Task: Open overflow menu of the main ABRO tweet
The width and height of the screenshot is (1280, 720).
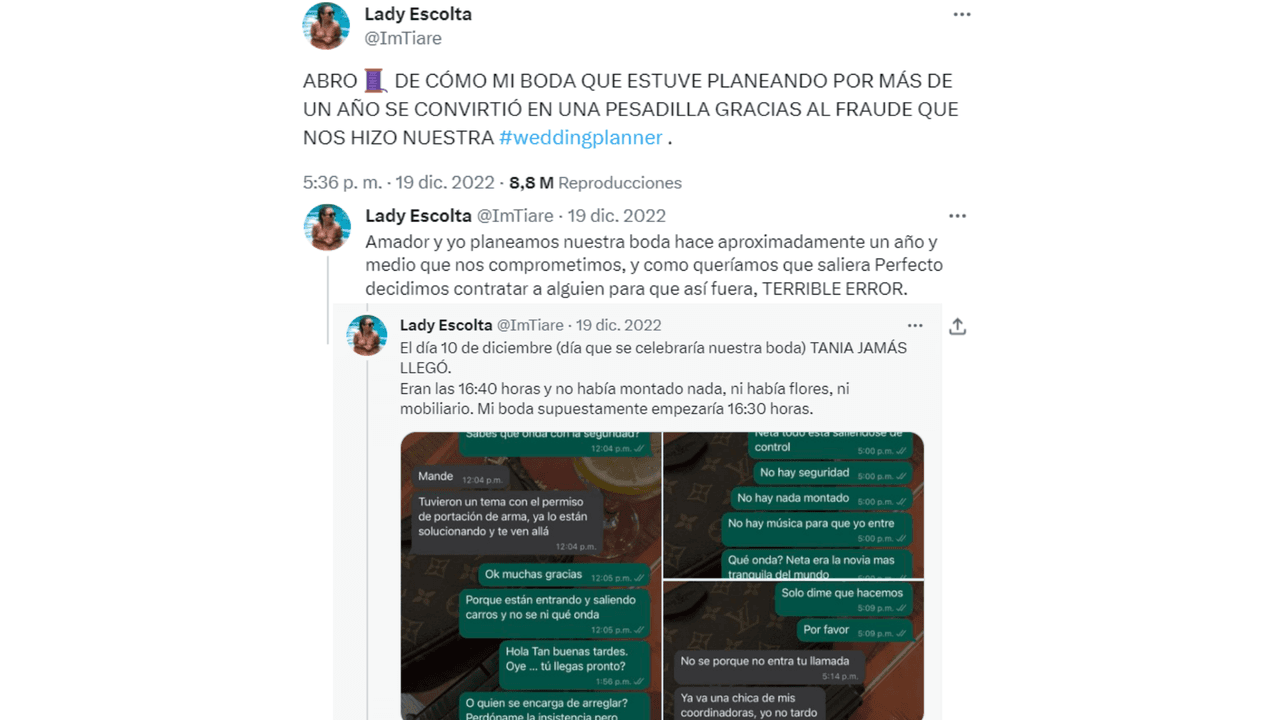Action: tap(961, 15)
